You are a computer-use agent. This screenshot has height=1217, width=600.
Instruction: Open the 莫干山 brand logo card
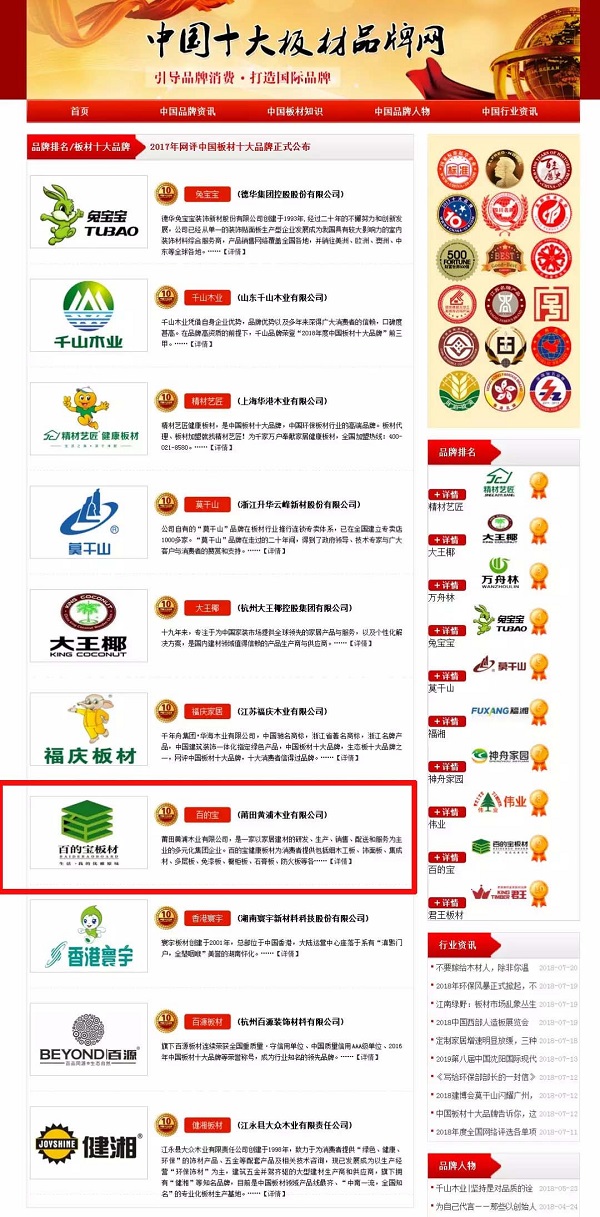[89, 524]
